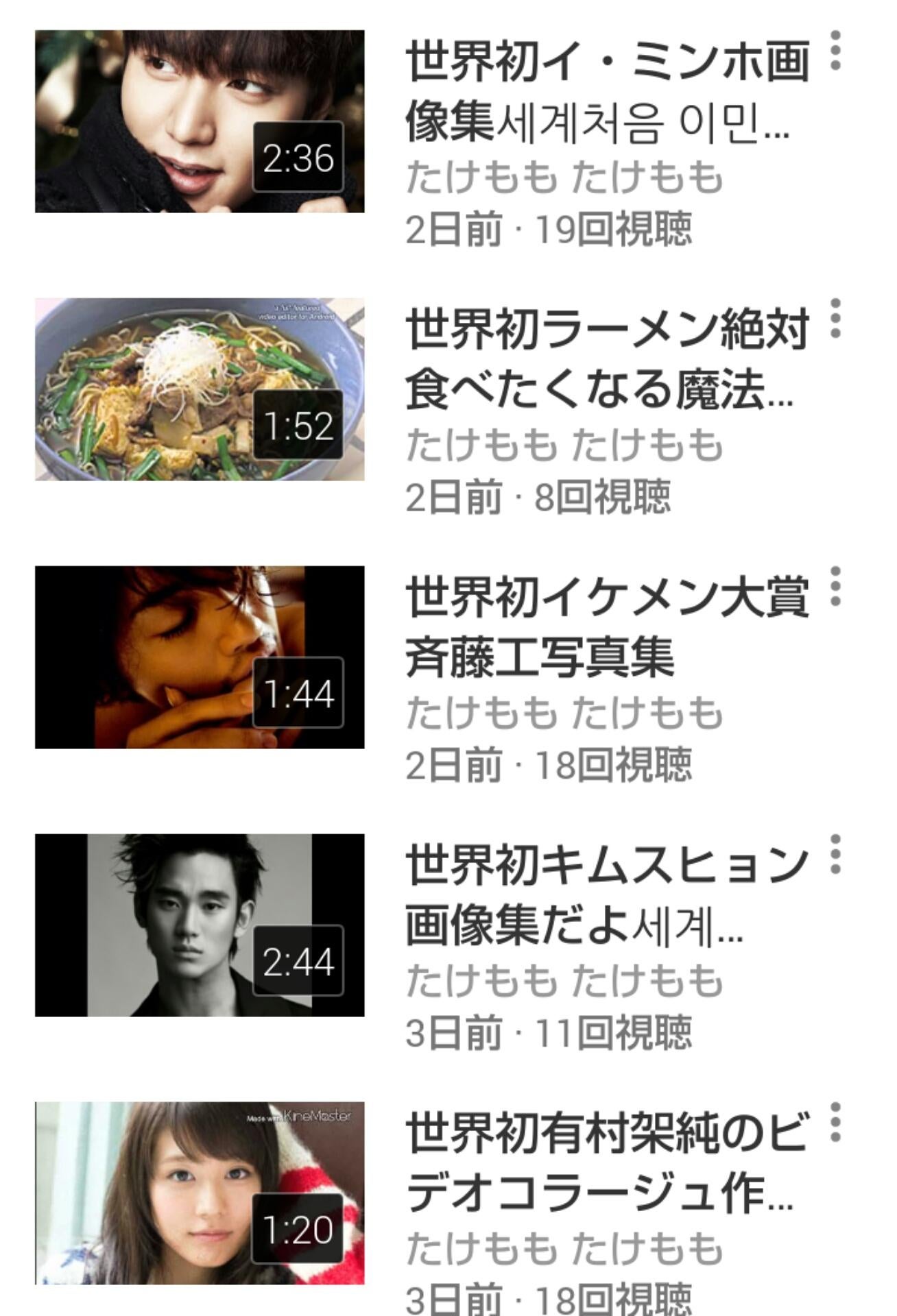Open the overflow menu for イ・ミンホ画像集 video
Viewport: 897px width, 1316px height.
[x=835, y=48]
